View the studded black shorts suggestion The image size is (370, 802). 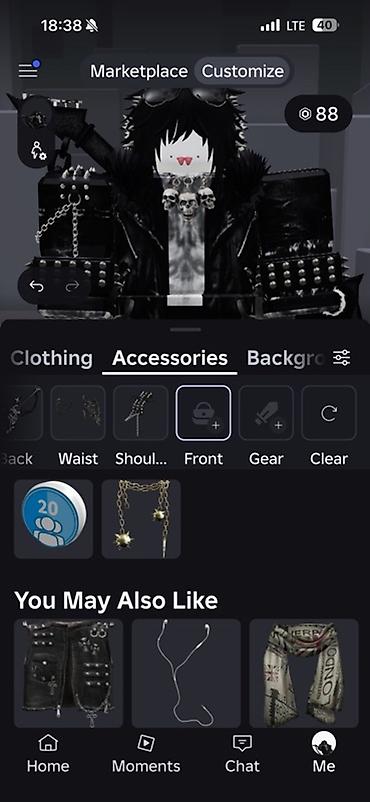[69, 673]
